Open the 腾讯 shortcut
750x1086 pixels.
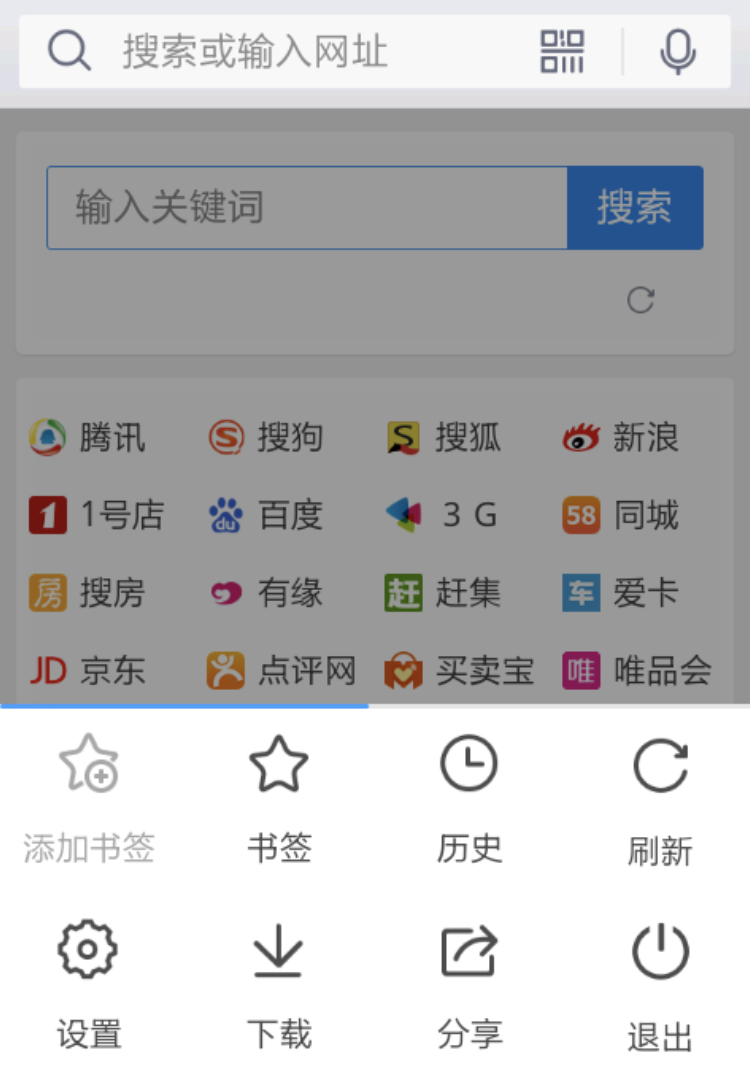88,438
